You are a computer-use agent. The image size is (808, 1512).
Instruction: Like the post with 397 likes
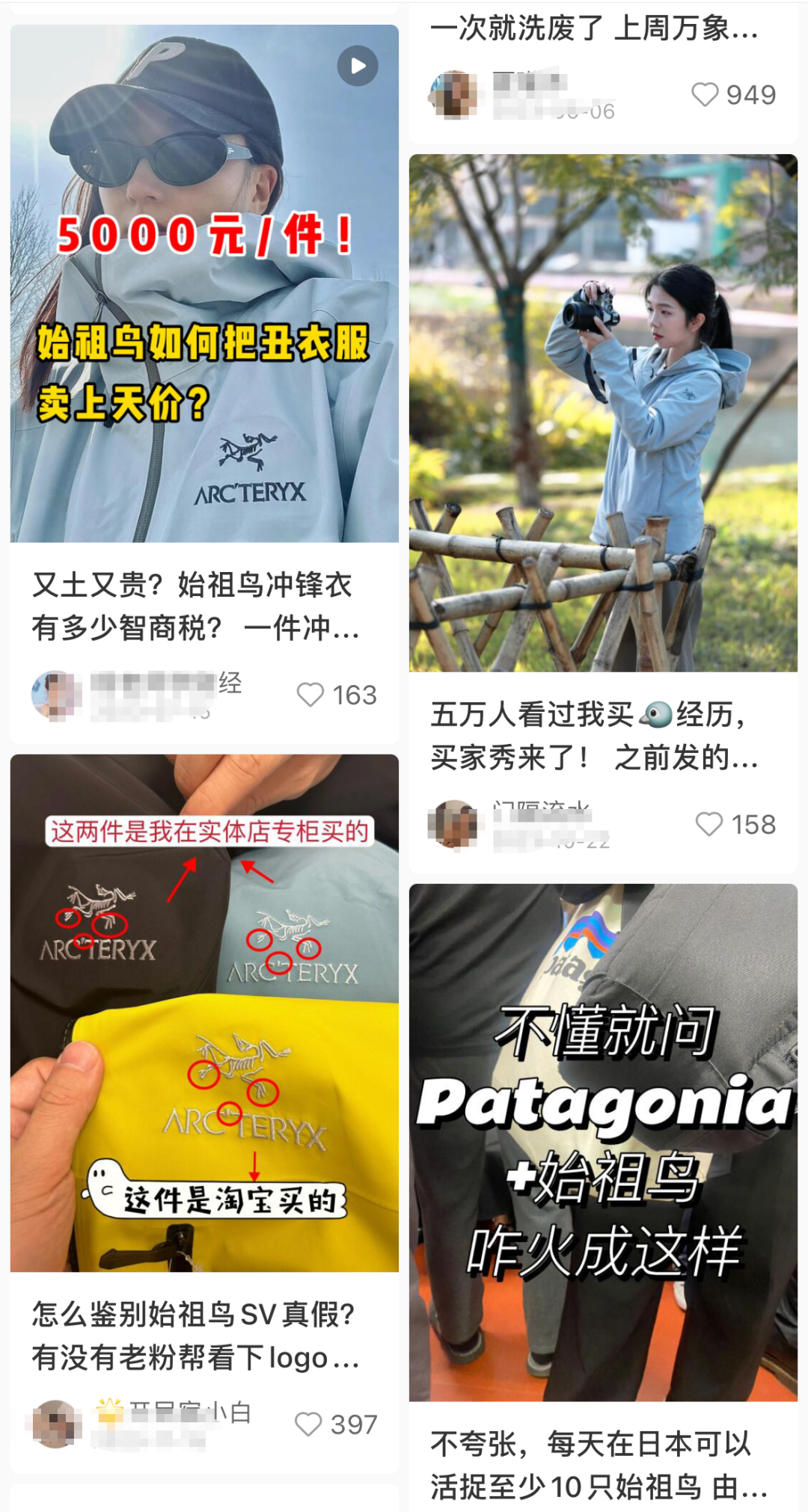pyautogui.click(x=308, y=1424)
